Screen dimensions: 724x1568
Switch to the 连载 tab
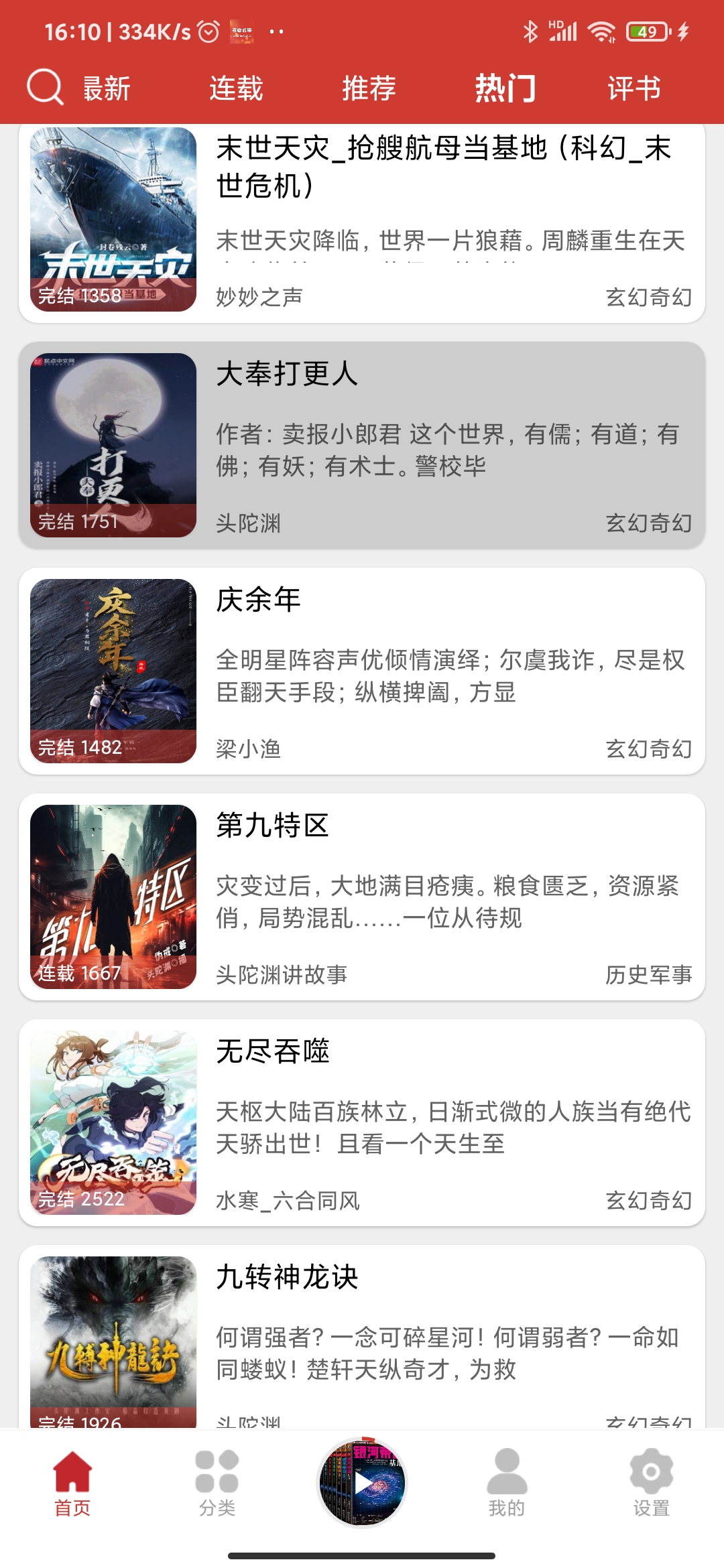tap(236, 88)
